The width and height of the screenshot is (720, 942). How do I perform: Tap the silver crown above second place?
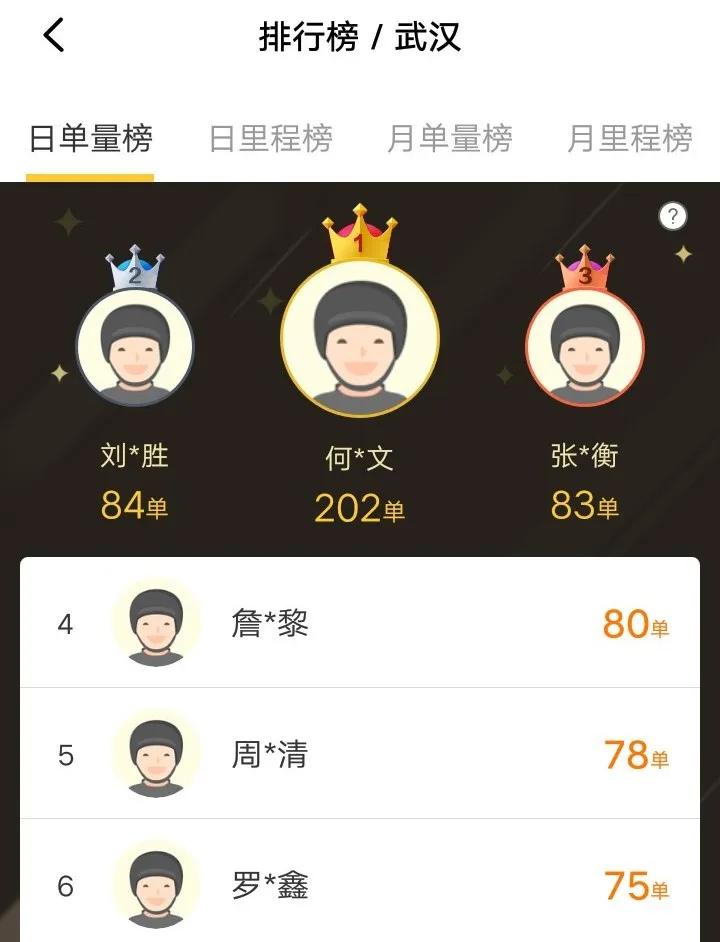click(136, 268)
